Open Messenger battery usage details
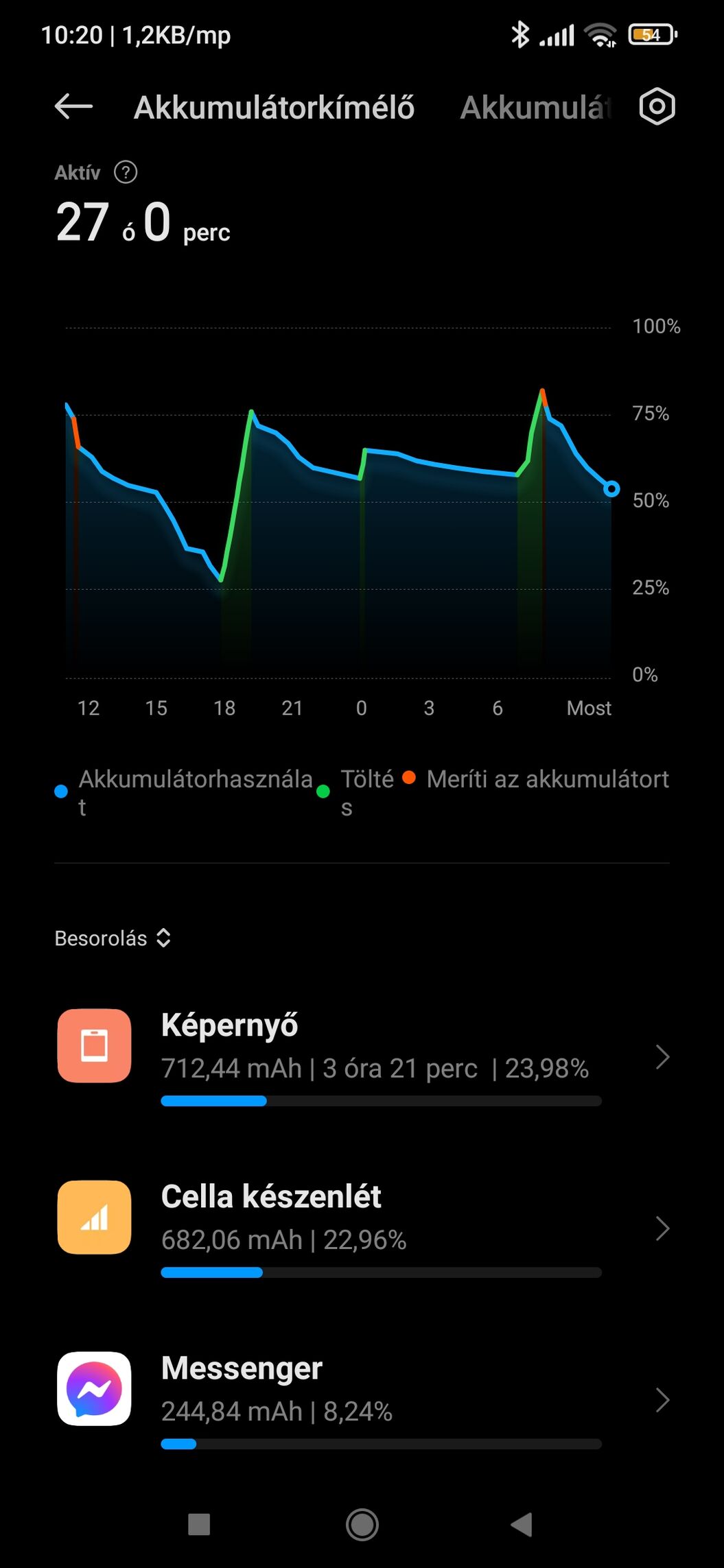Screen dimensions: 724x1568 362,1399
